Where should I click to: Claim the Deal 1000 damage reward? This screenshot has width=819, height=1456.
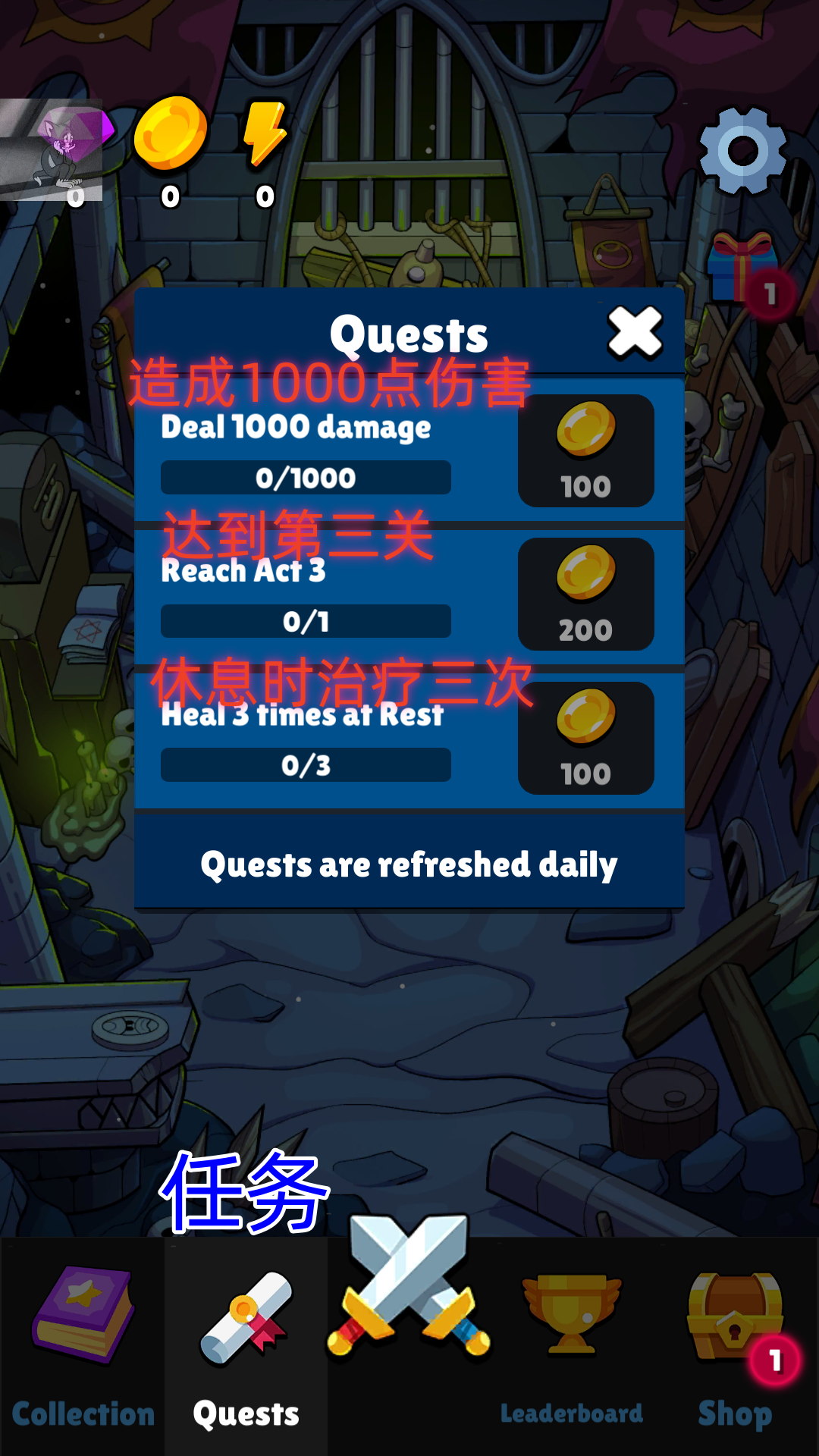click(585, 450)
